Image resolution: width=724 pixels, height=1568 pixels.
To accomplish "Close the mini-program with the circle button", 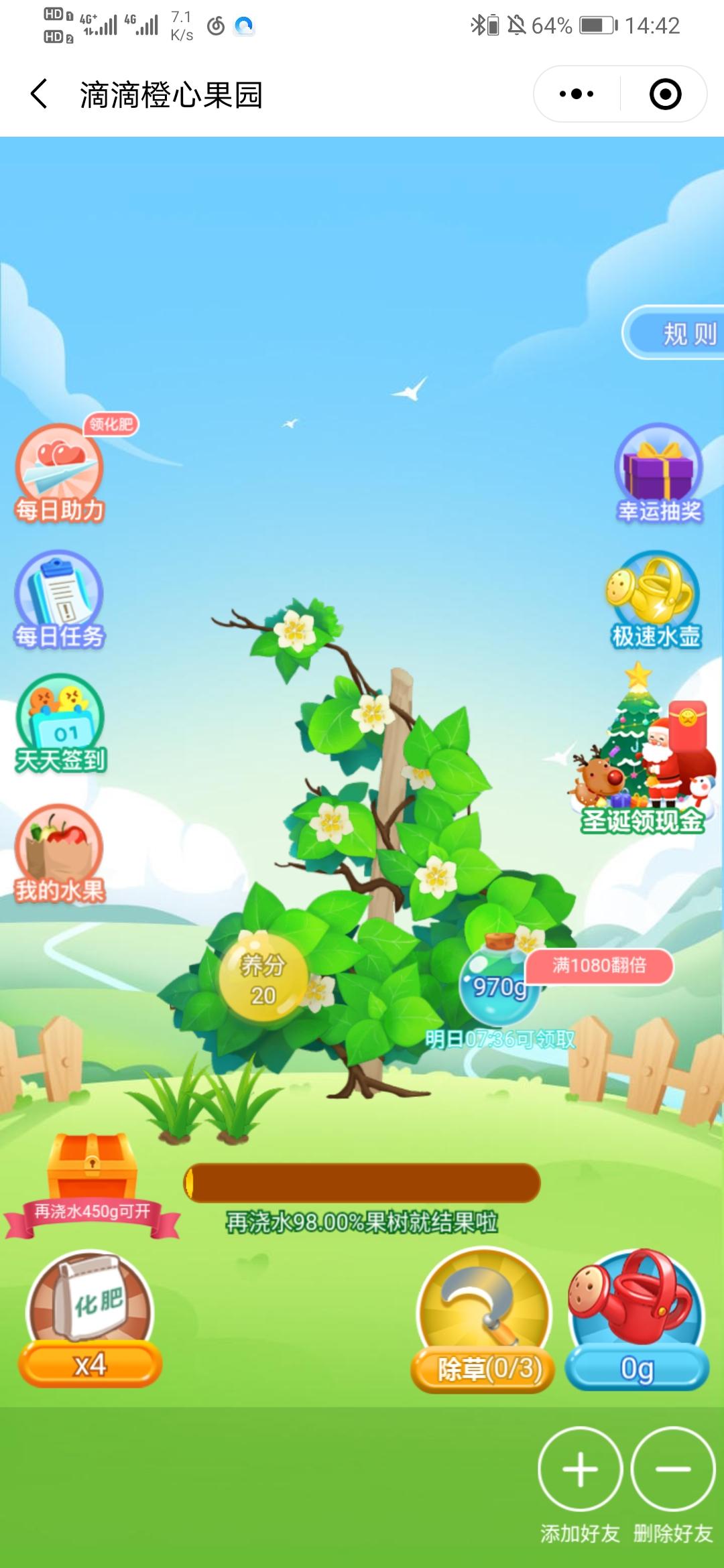I will click(665, 94).
